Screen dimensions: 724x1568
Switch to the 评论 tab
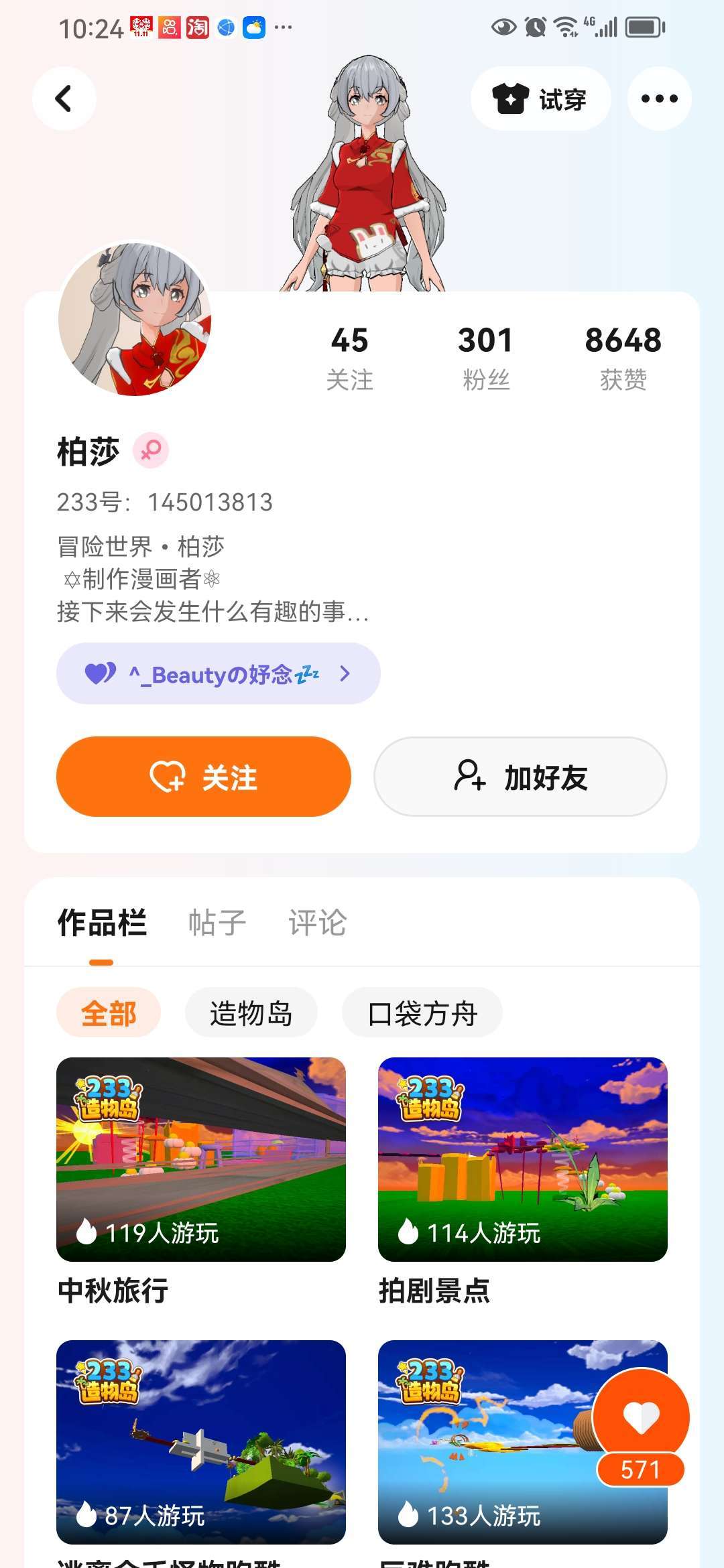click(x=317, y=923)
